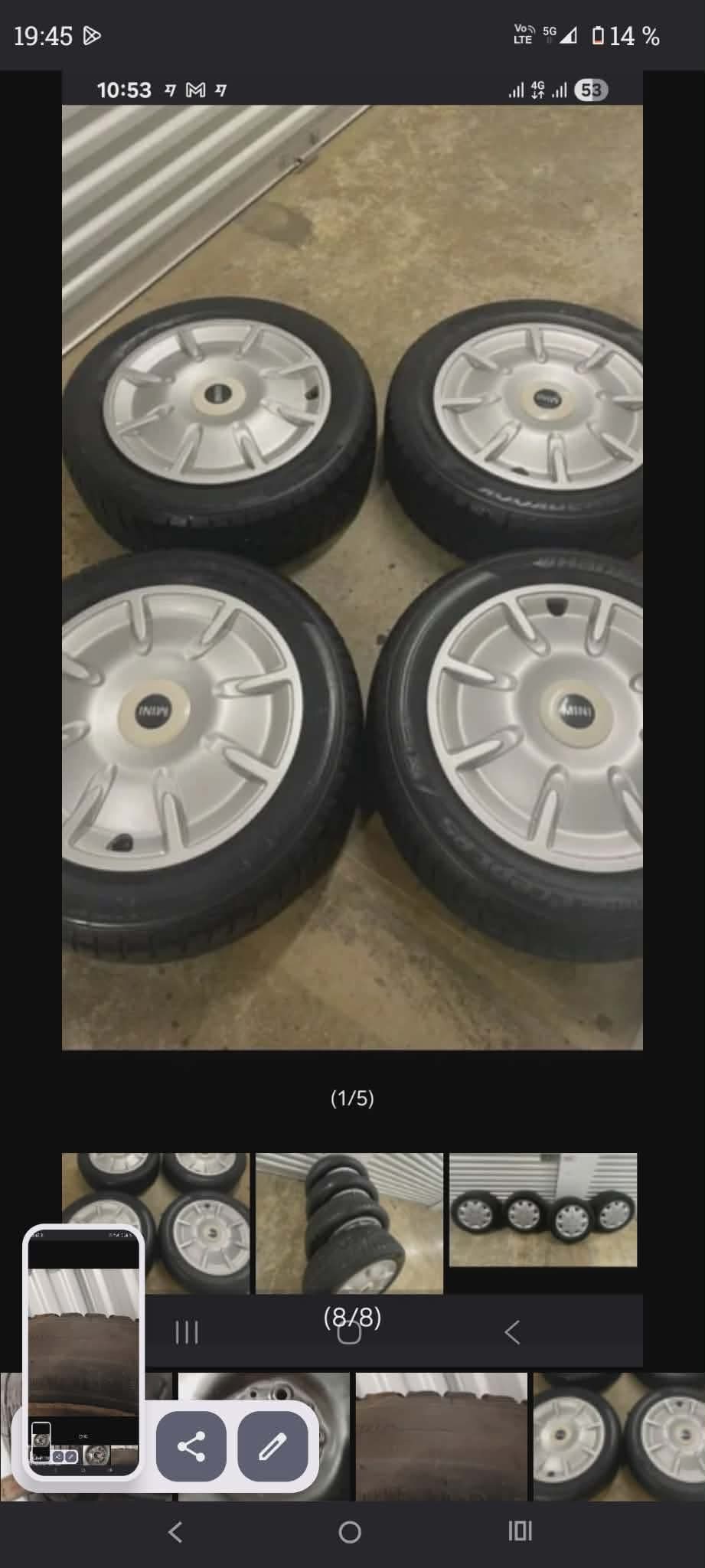Viewport: 705px width, 1568px height.
Task: Share the captured screenshot
Action: [191, 1446]
